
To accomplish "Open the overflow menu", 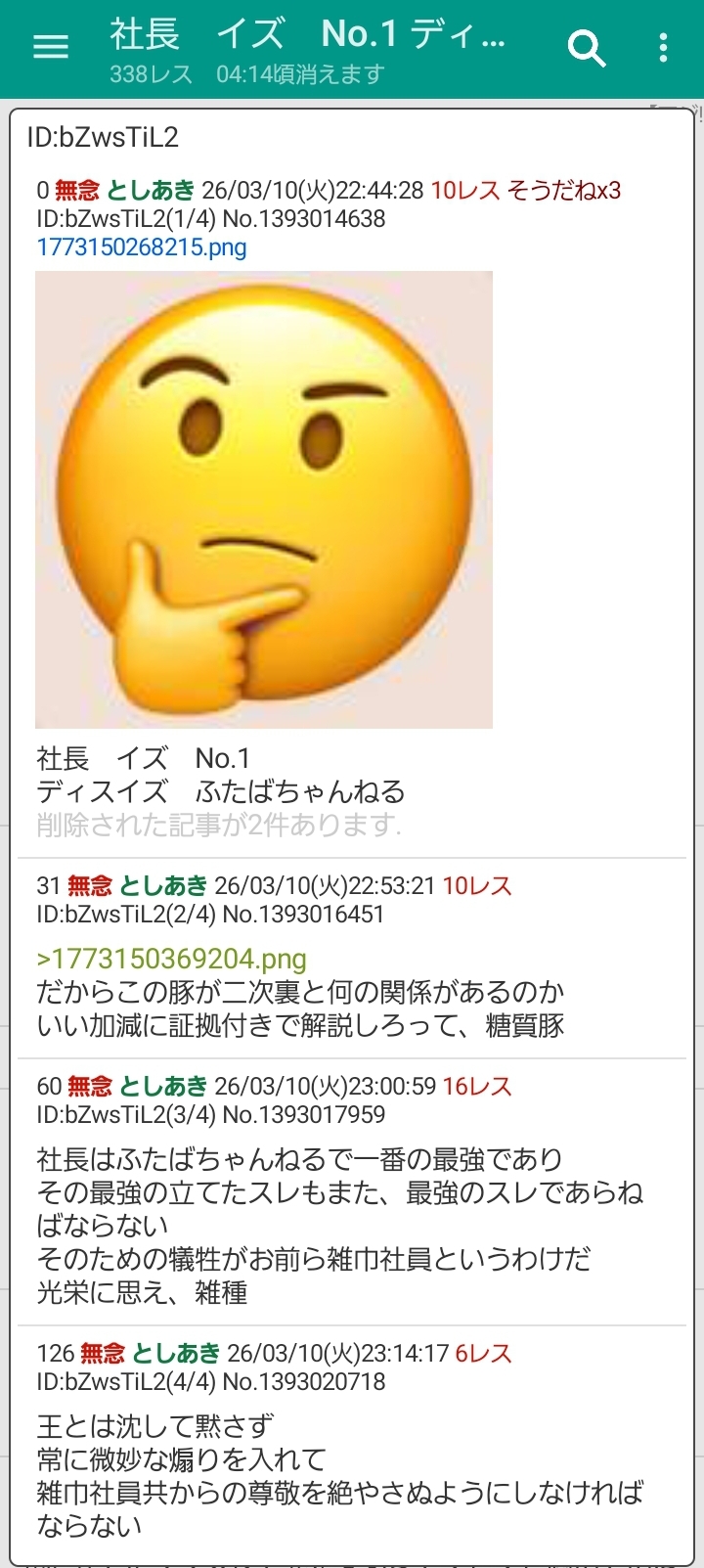I will click(x=663, y=47).
